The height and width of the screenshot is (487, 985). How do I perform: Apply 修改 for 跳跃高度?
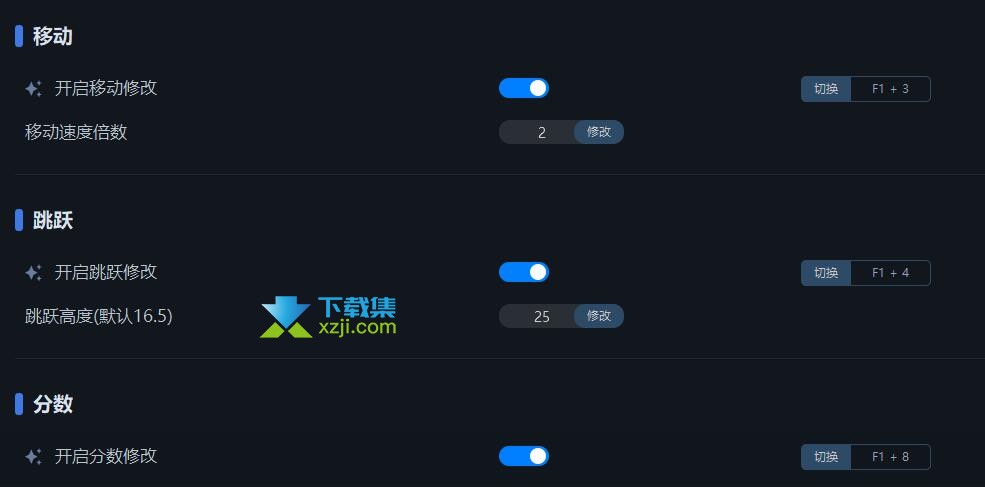598,316
